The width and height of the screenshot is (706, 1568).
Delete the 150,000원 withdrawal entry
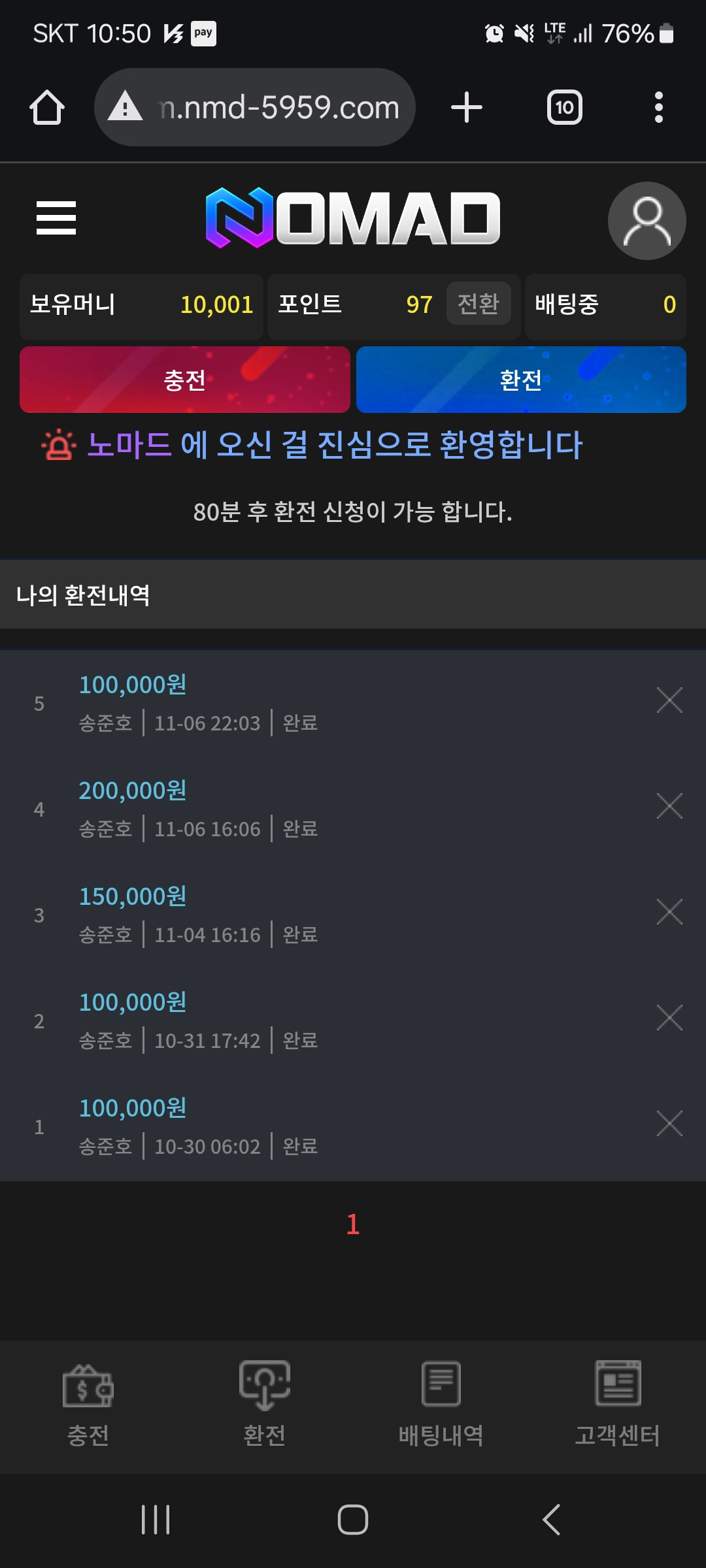click(x=669, y=912)
